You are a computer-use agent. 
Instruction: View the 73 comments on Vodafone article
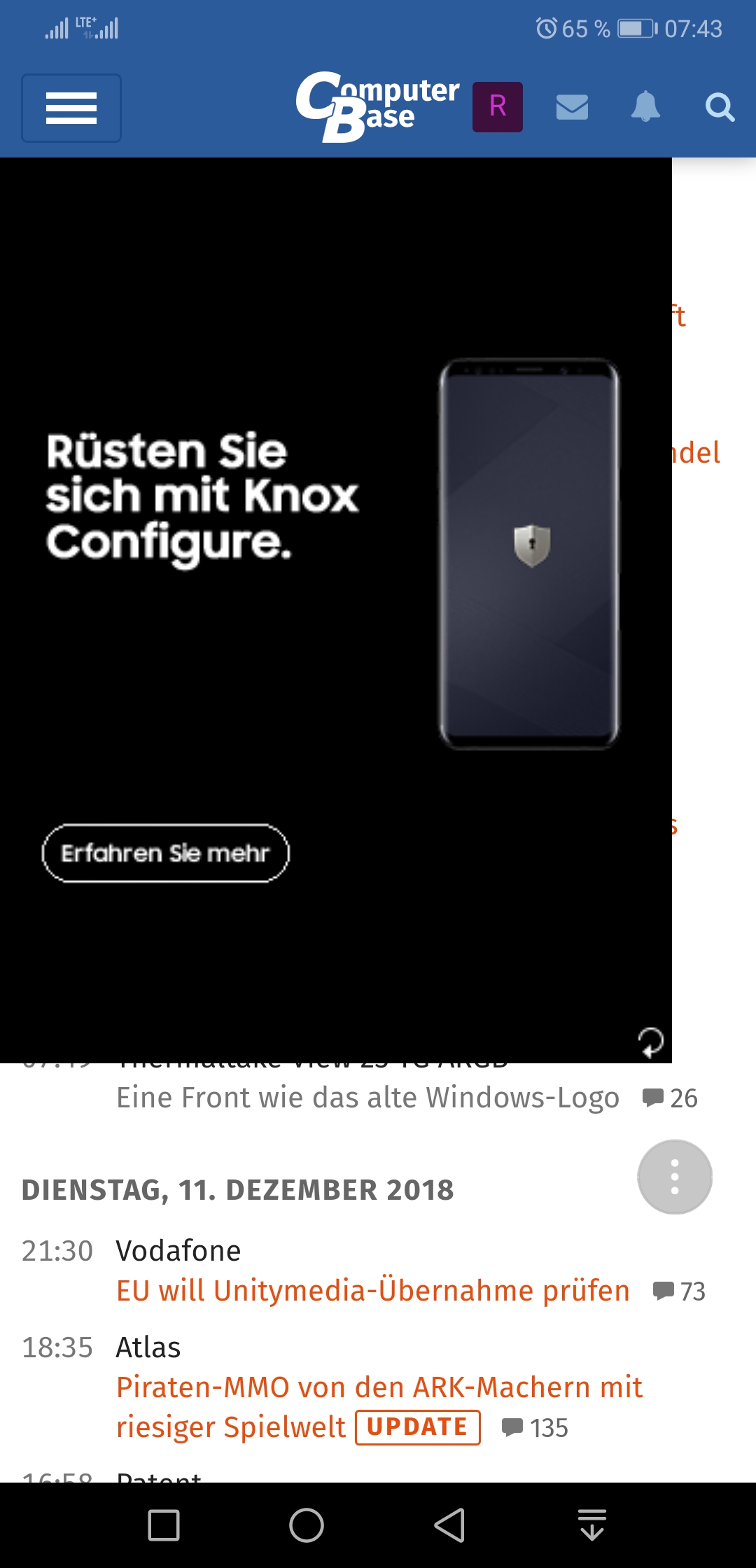pyautogui.click(x=680, y=1291)
